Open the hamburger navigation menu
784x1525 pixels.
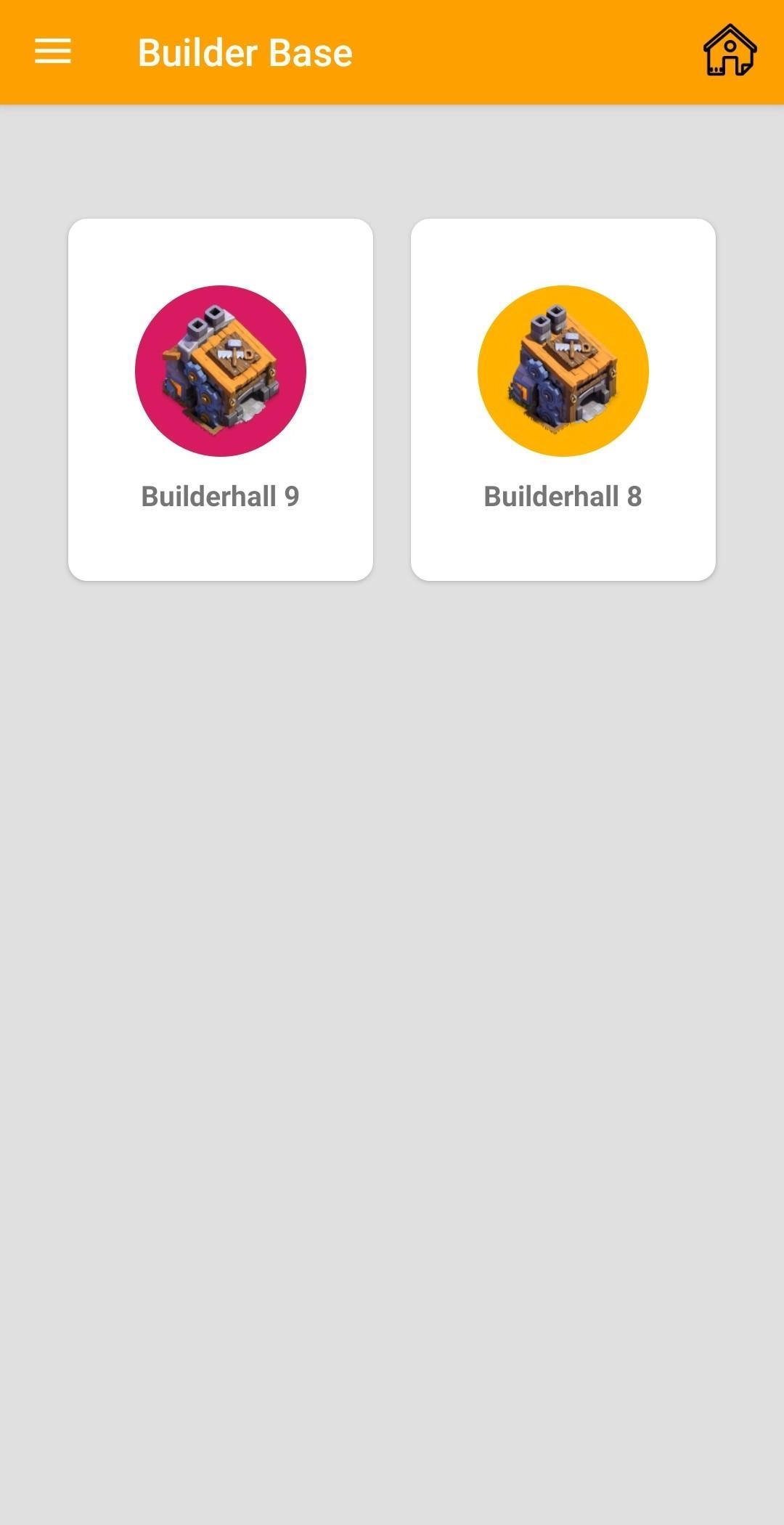(x=53, y=52)
